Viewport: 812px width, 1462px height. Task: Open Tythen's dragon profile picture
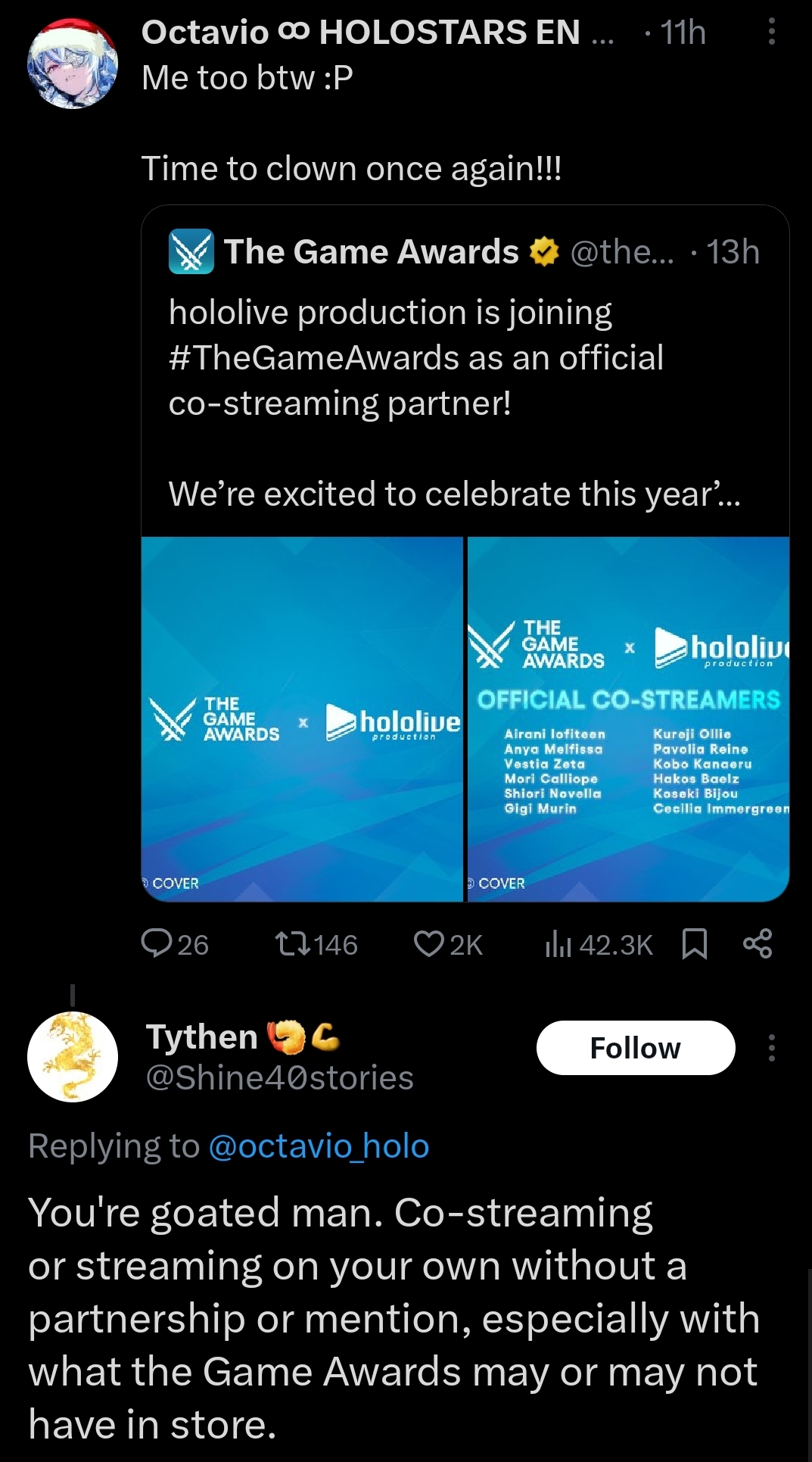coord(73,1057)
